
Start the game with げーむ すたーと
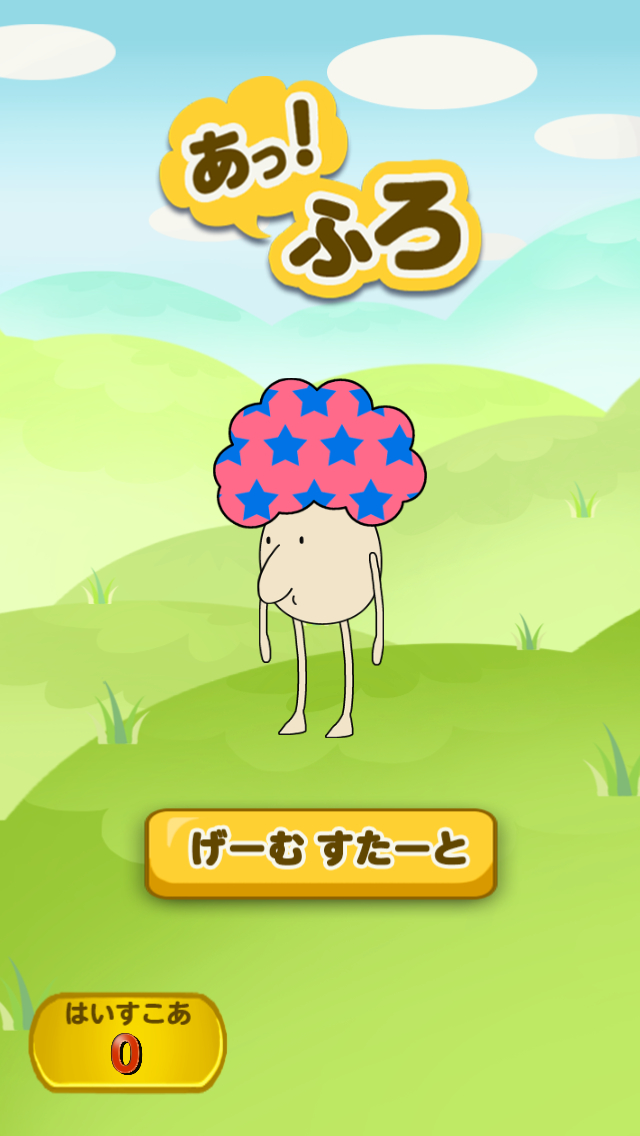click(321, 852)
